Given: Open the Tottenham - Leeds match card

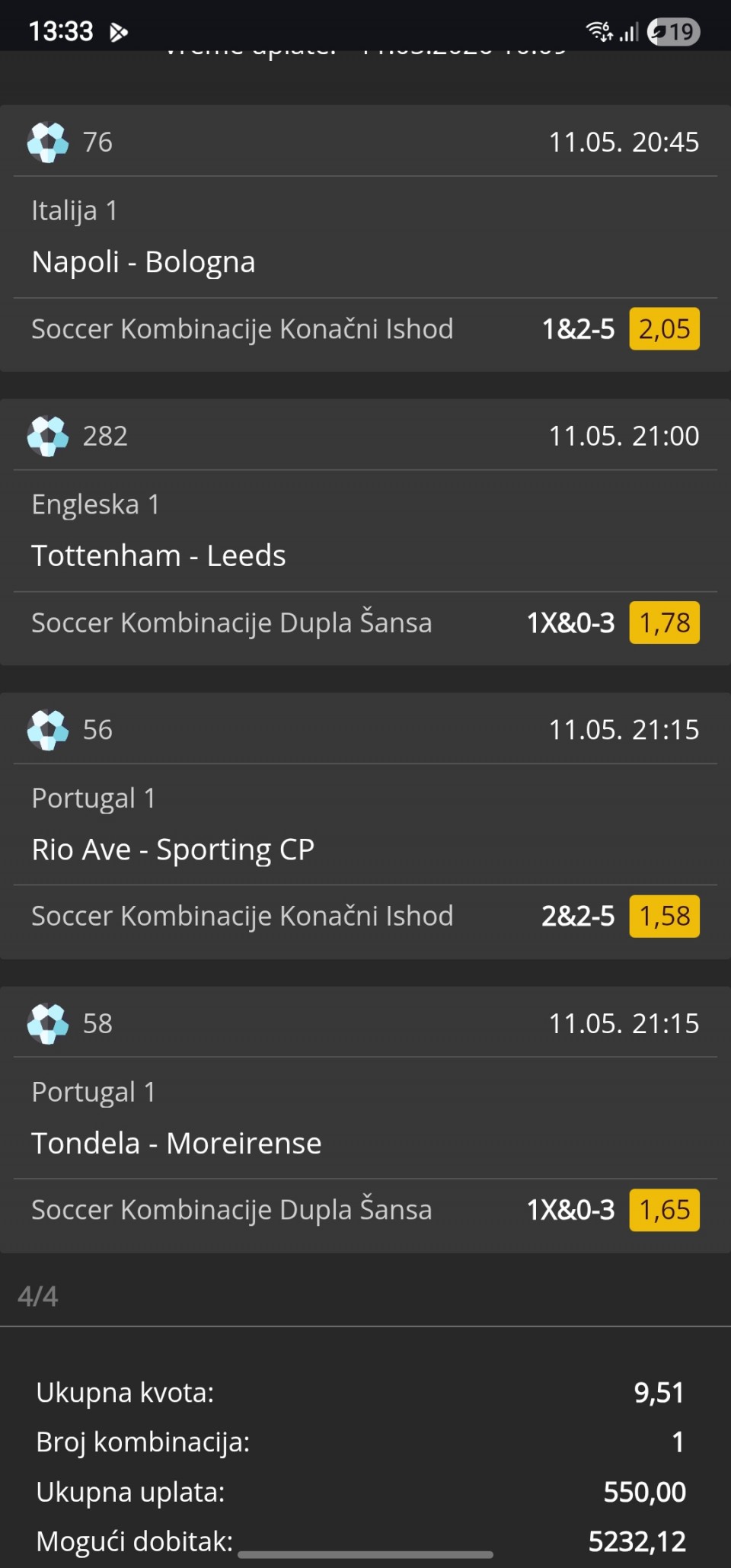Looking at the screenshot, I should (365, 532).
